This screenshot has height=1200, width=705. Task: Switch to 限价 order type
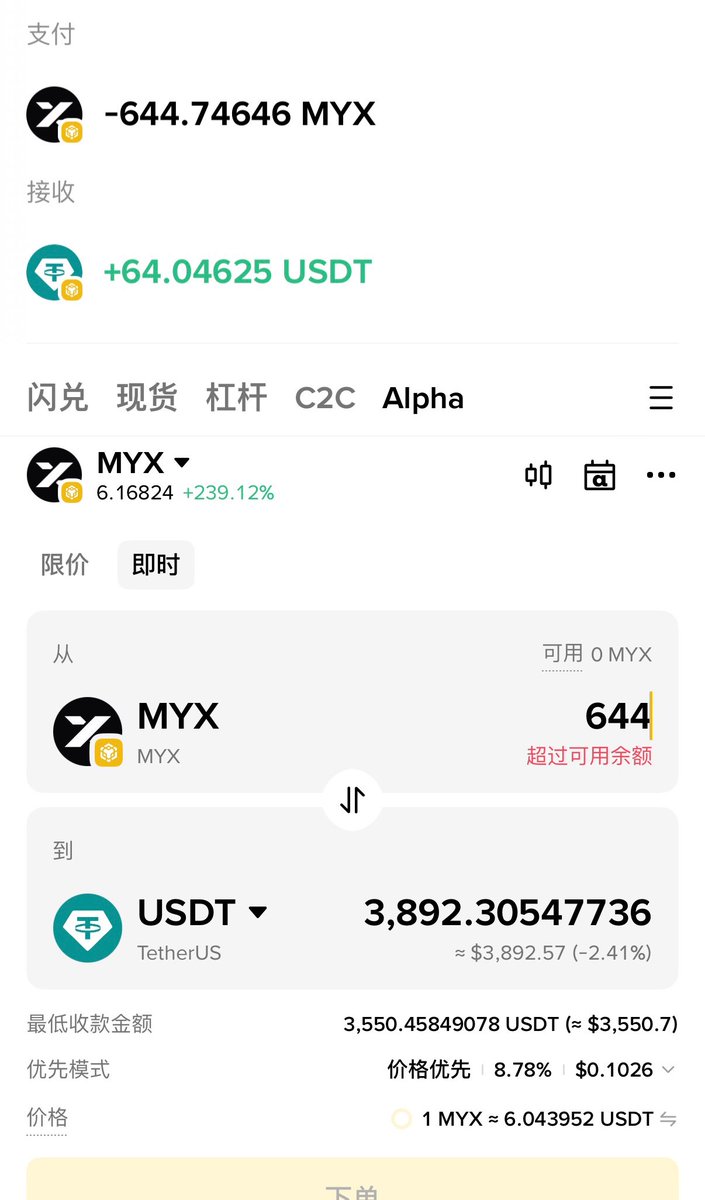tap(65, 565)
